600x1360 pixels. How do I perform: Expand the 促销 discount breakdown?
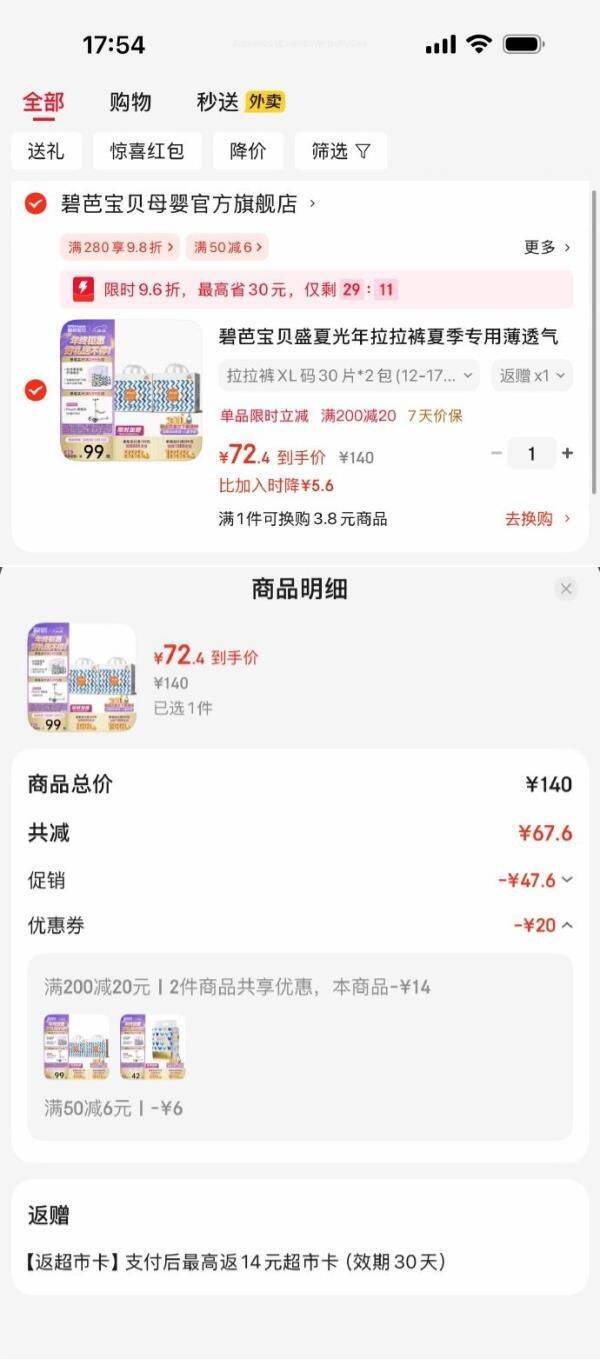[x=535, y=880]
